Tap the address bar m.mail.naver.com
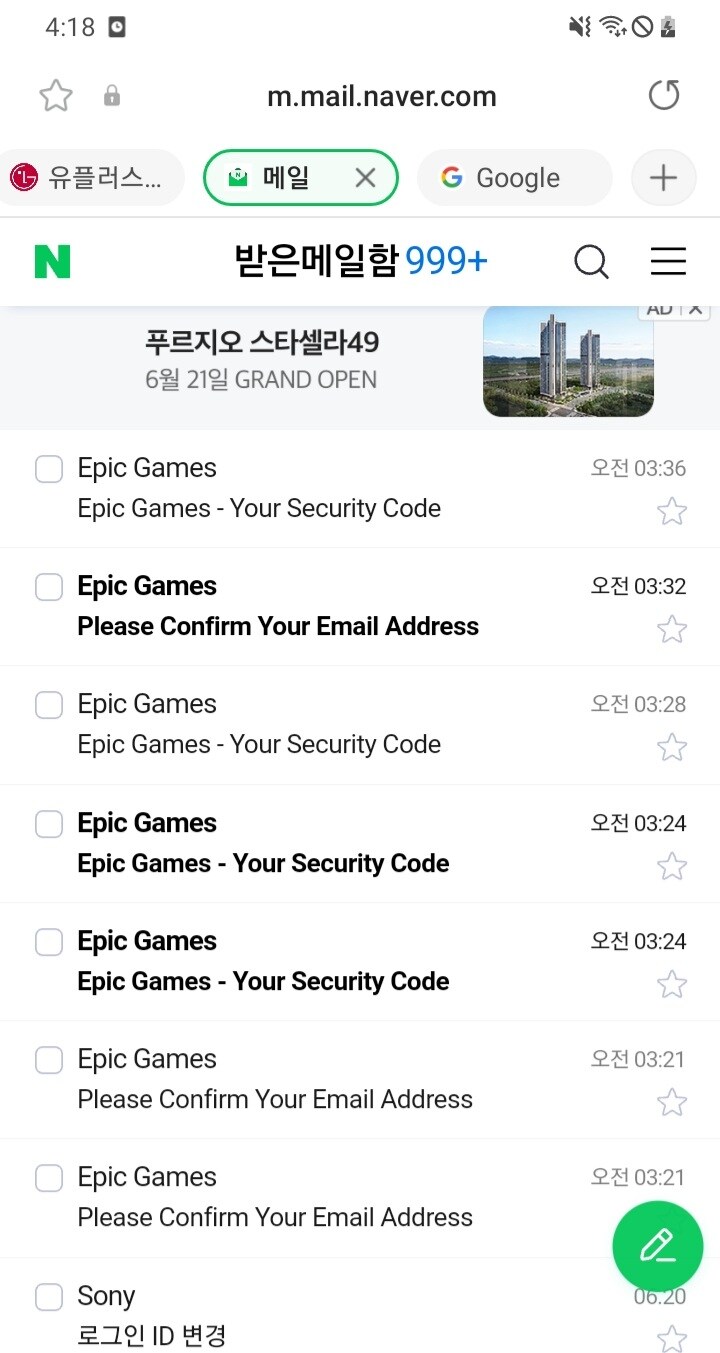The width and height of the screenshot is (720, 1353). point(381,96)
